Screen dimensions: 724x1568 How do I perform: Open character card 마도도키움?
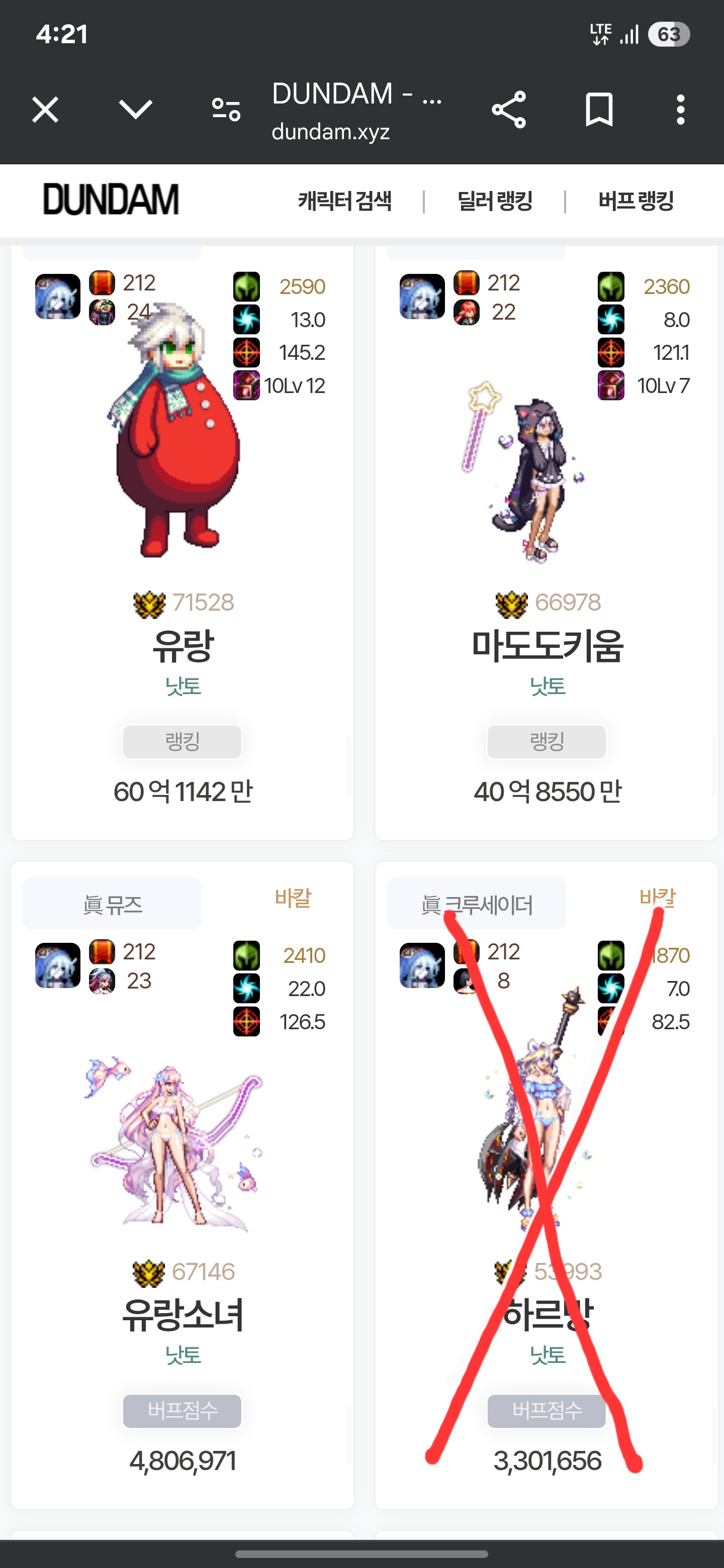pyautogui.click(x=547, y=646)
